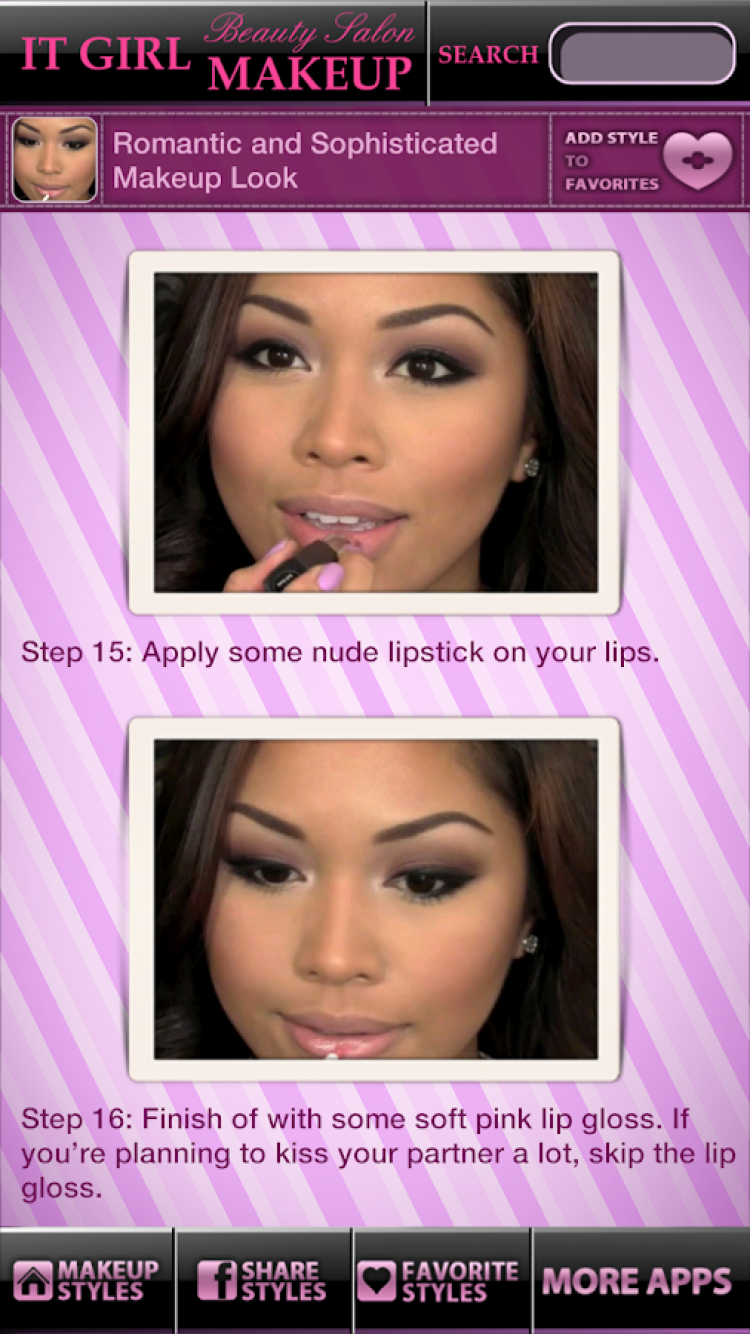Open Share Styles via Facebook

[263, 1281]
